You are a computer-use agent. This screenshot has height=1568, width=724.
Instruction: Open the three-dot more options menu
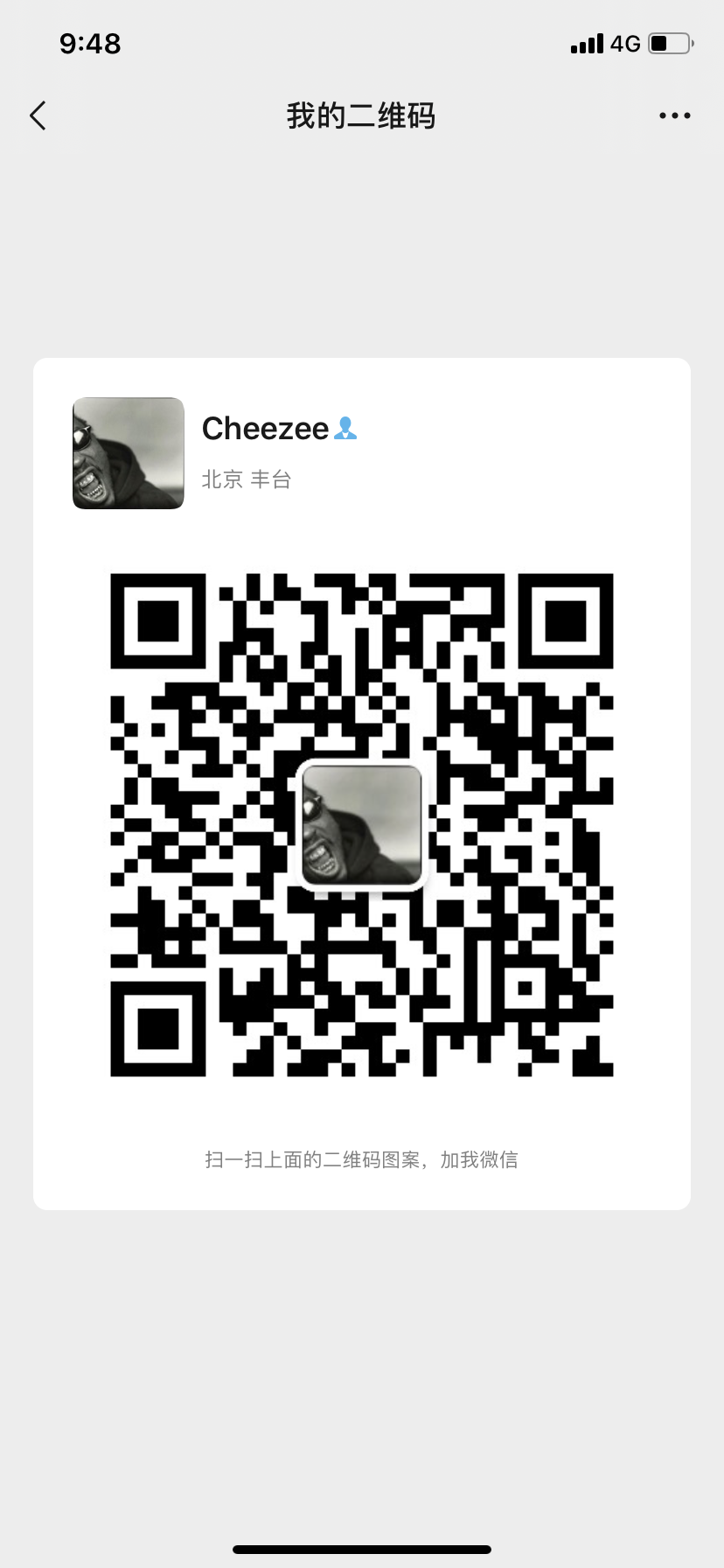click(x=674, y=115)
